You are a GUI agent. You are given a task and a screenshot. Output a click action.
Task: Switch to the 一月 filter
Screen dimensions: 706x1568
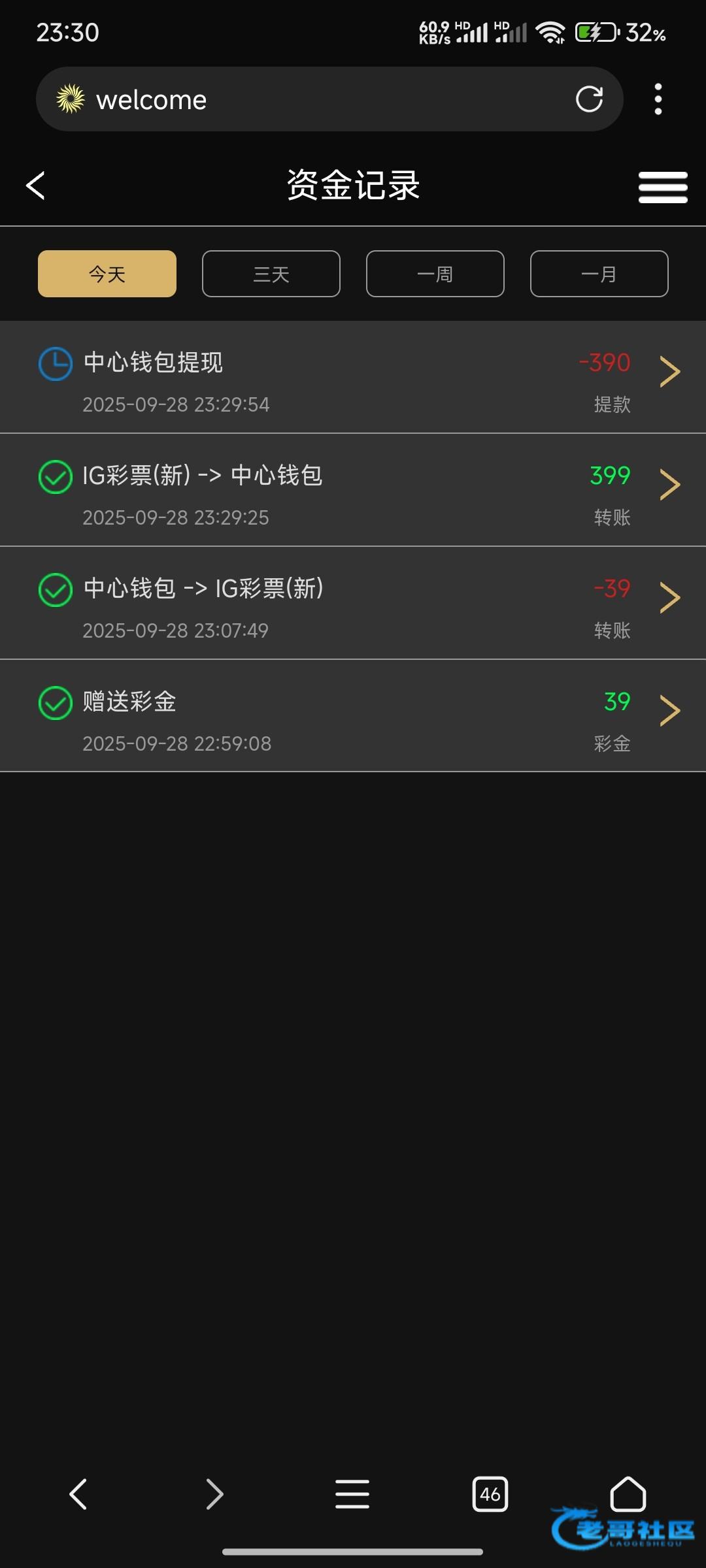tap(599, 274)
